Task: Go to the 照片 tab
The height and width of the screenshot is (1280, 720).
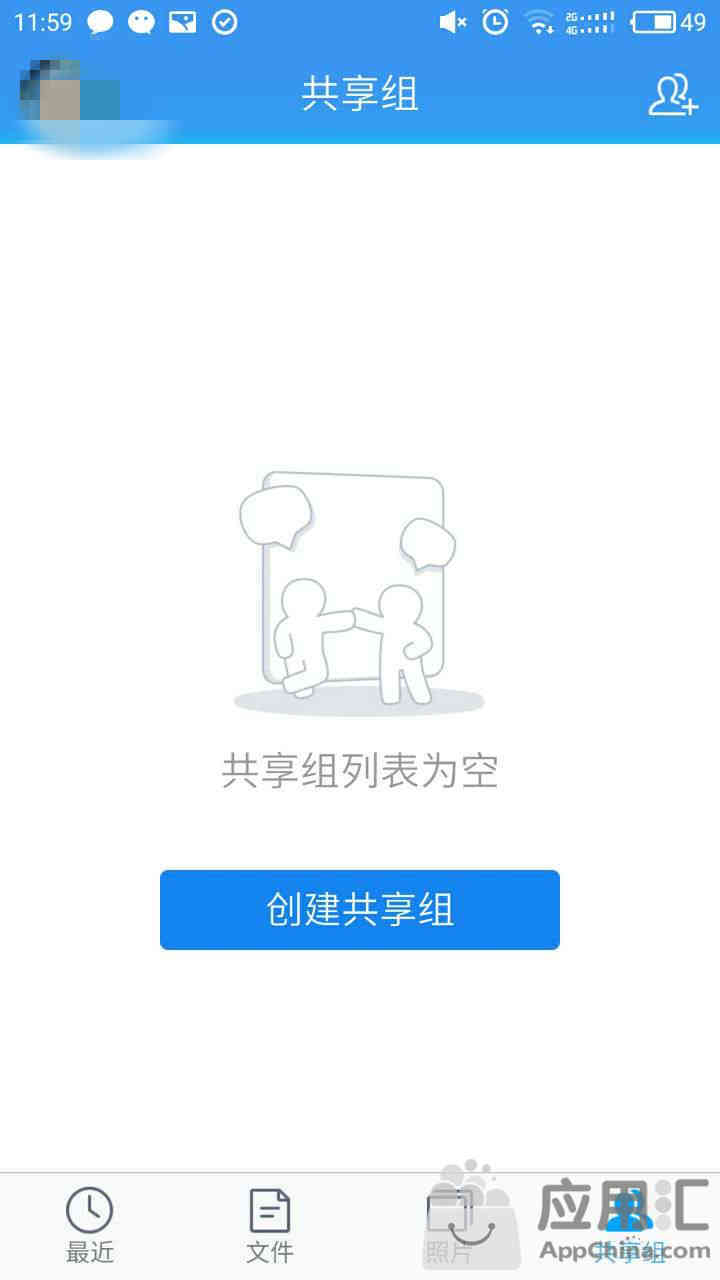Action: click(x=450, y=1225)
